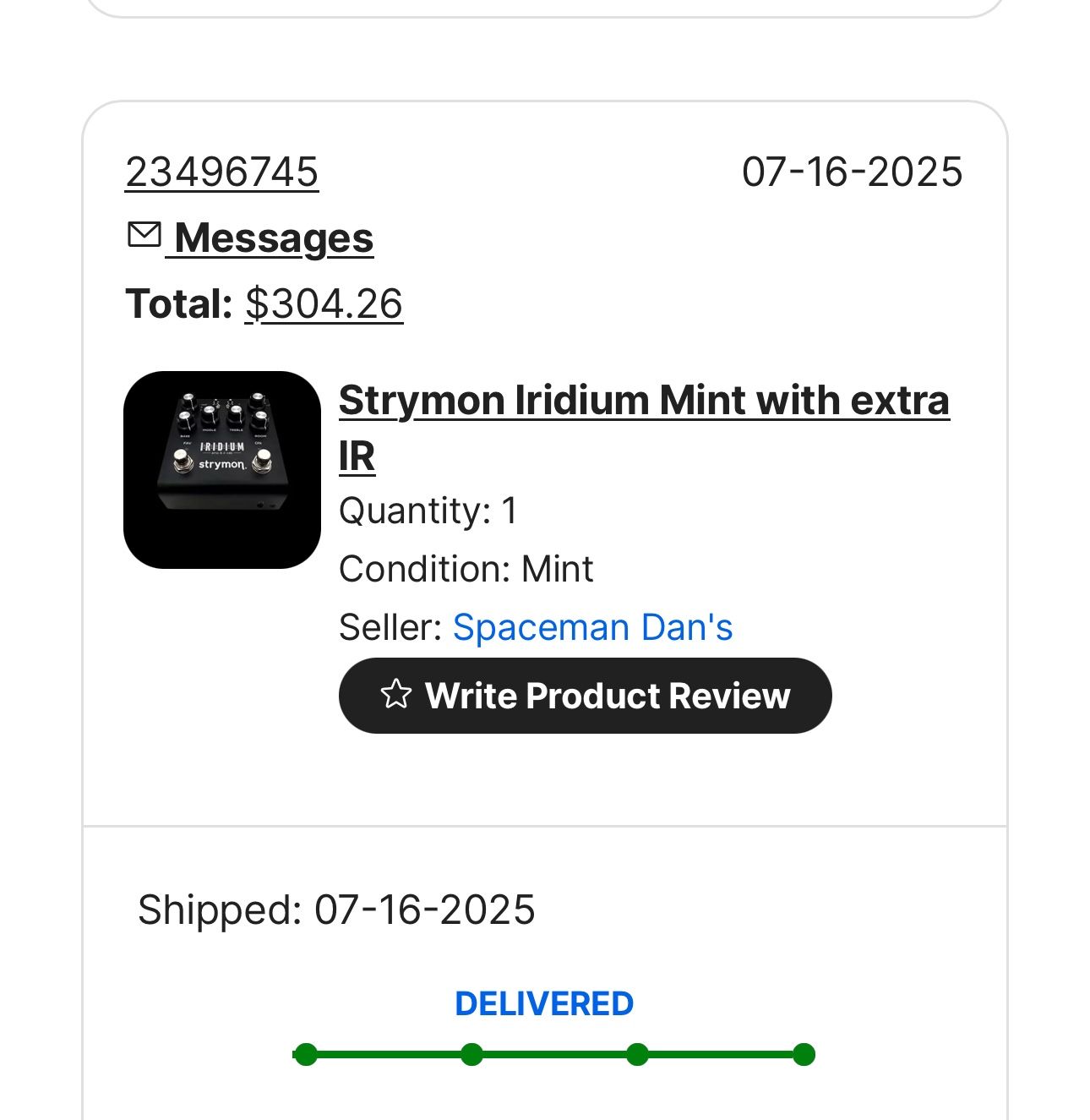The image size is (1090, 1120).
Task: Click Write Product Review
Action: click(585, 695)
